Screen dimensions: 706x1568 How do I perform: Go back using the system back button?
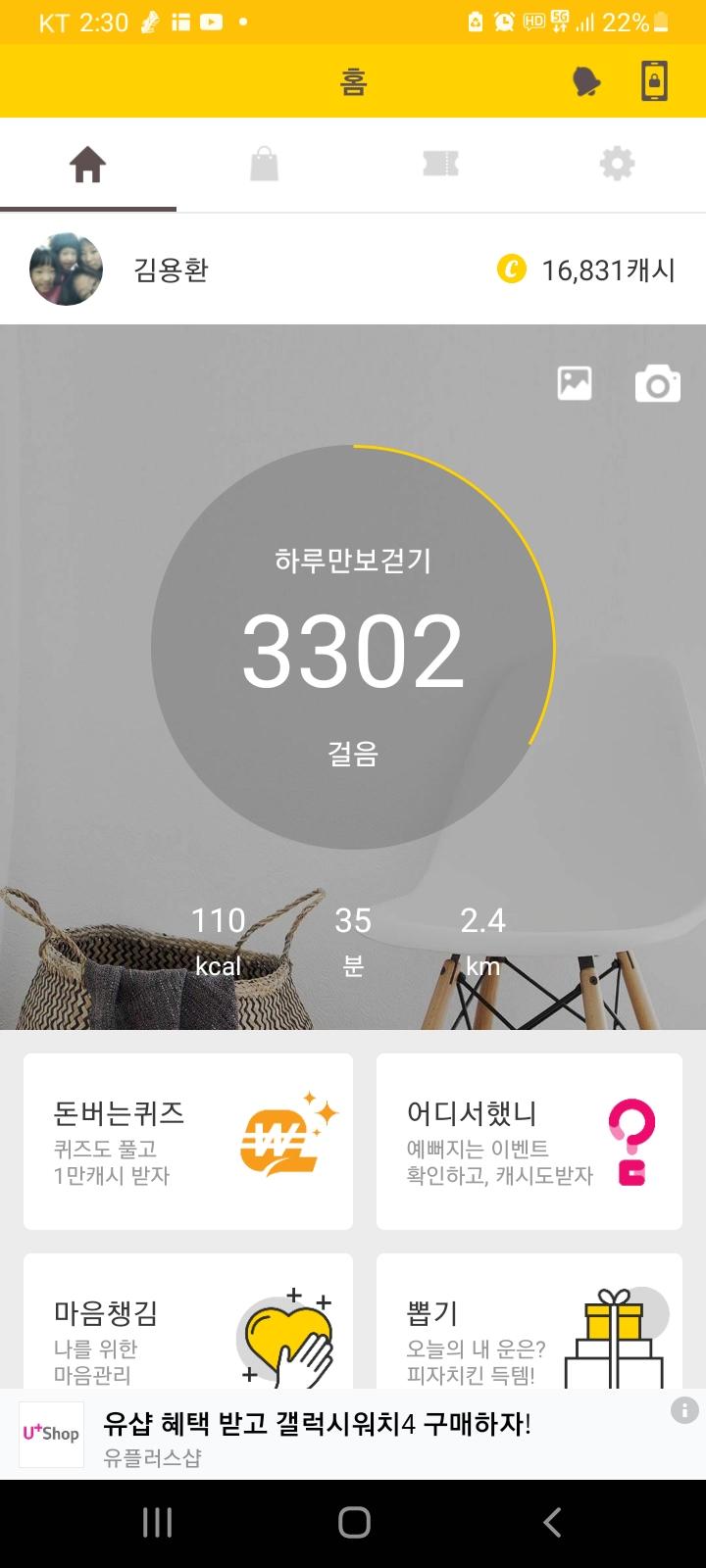(x=552, y=1523)
